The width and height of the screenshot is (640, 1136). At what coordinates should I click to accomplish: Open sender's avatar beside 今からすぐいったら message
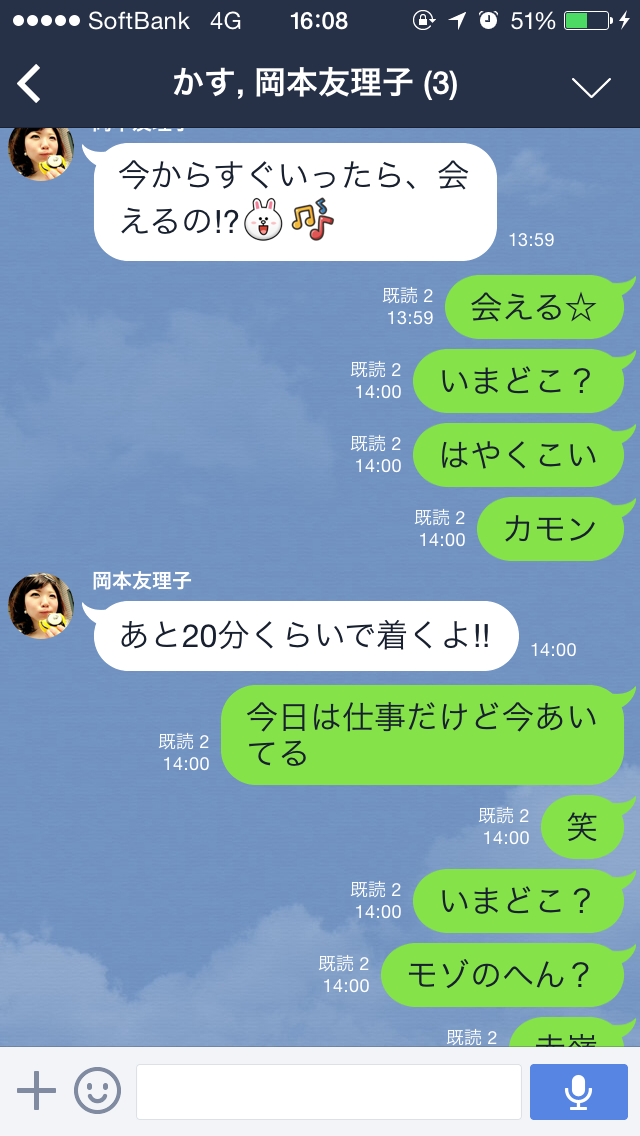click(41, 154)
